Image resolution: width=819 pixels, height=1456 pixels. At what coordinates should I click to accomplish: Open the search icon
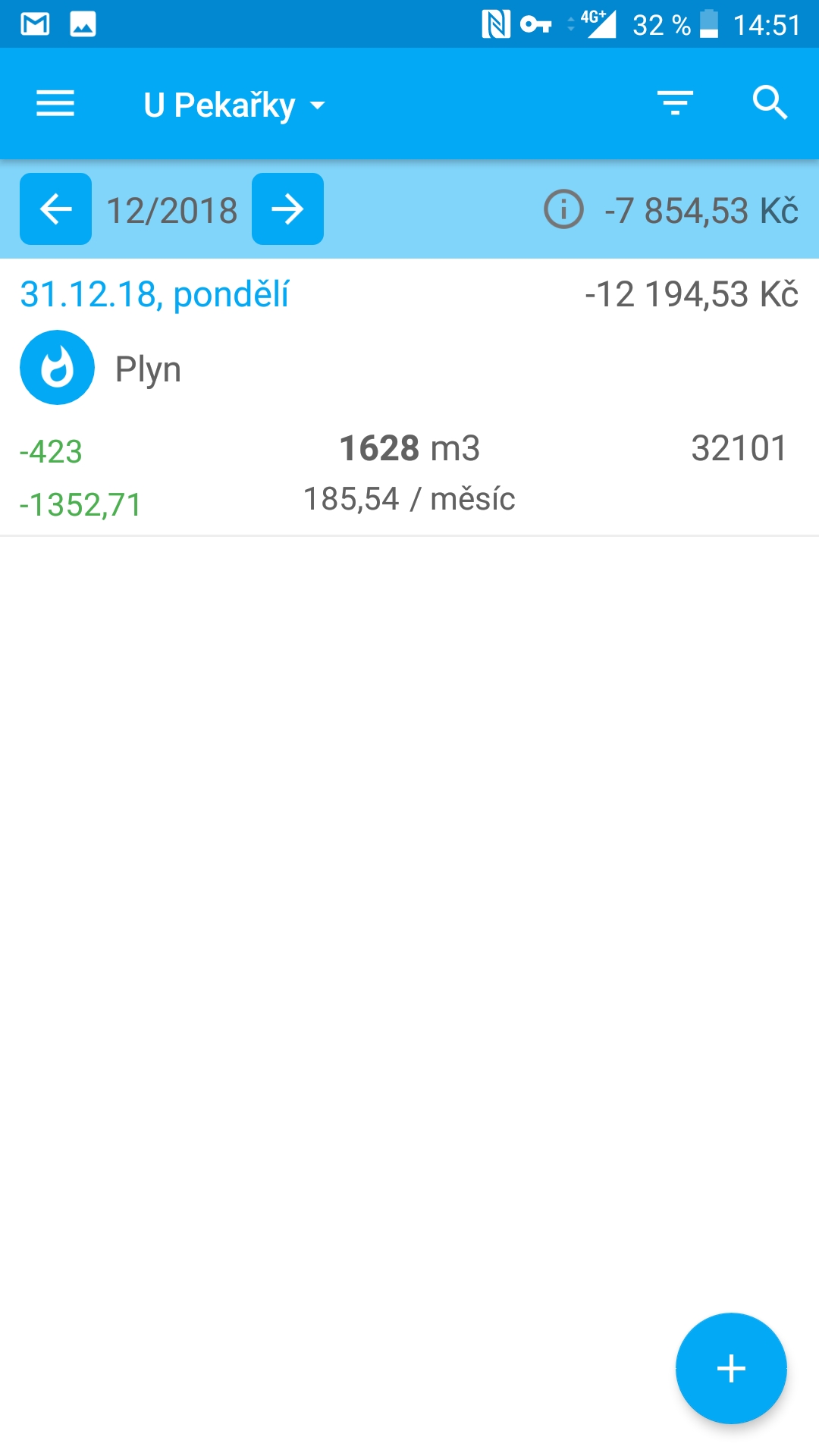(770, 103)
